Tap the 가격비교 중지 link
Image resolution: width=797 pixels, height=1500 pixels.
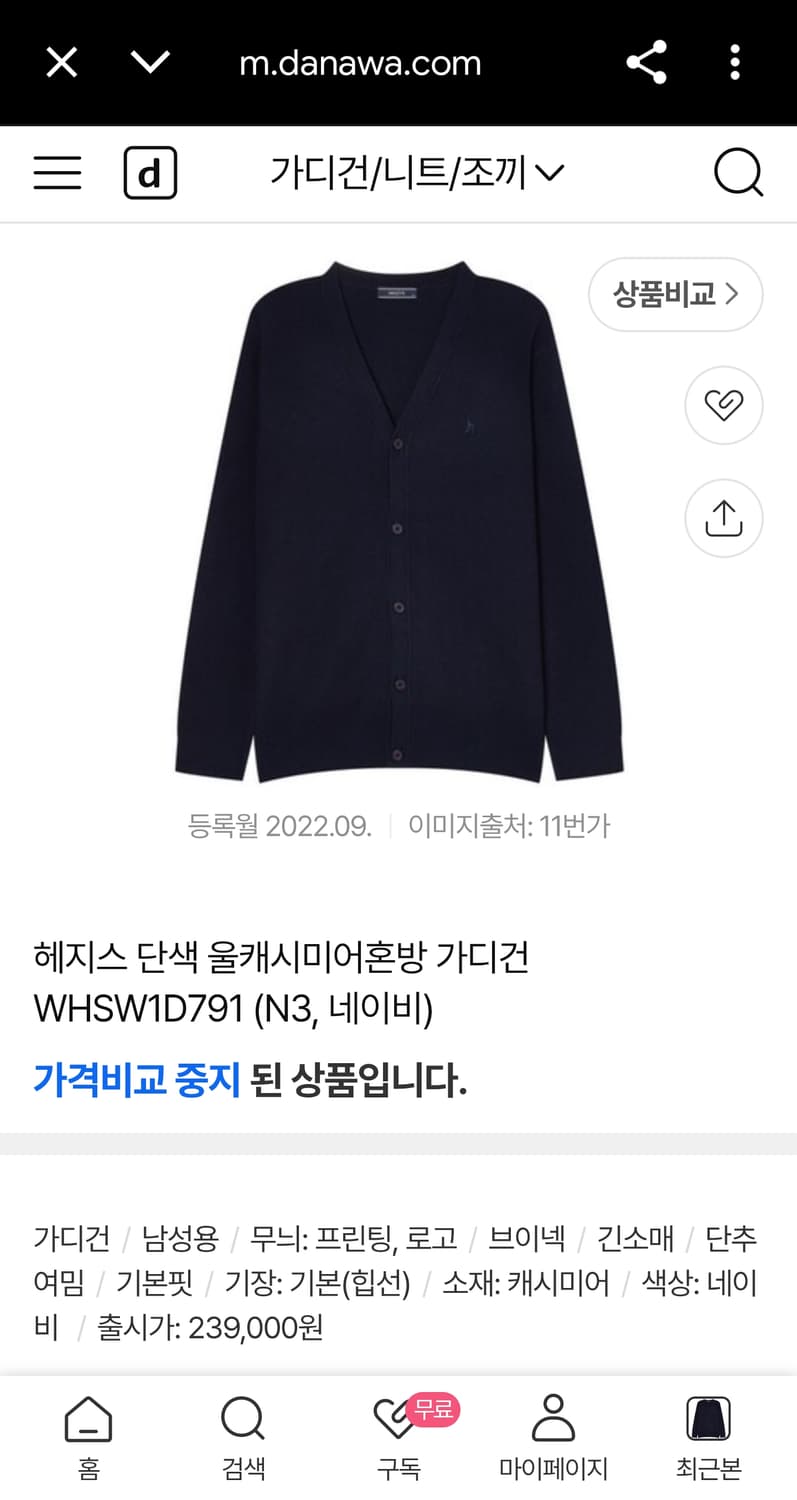(137, 1080)
